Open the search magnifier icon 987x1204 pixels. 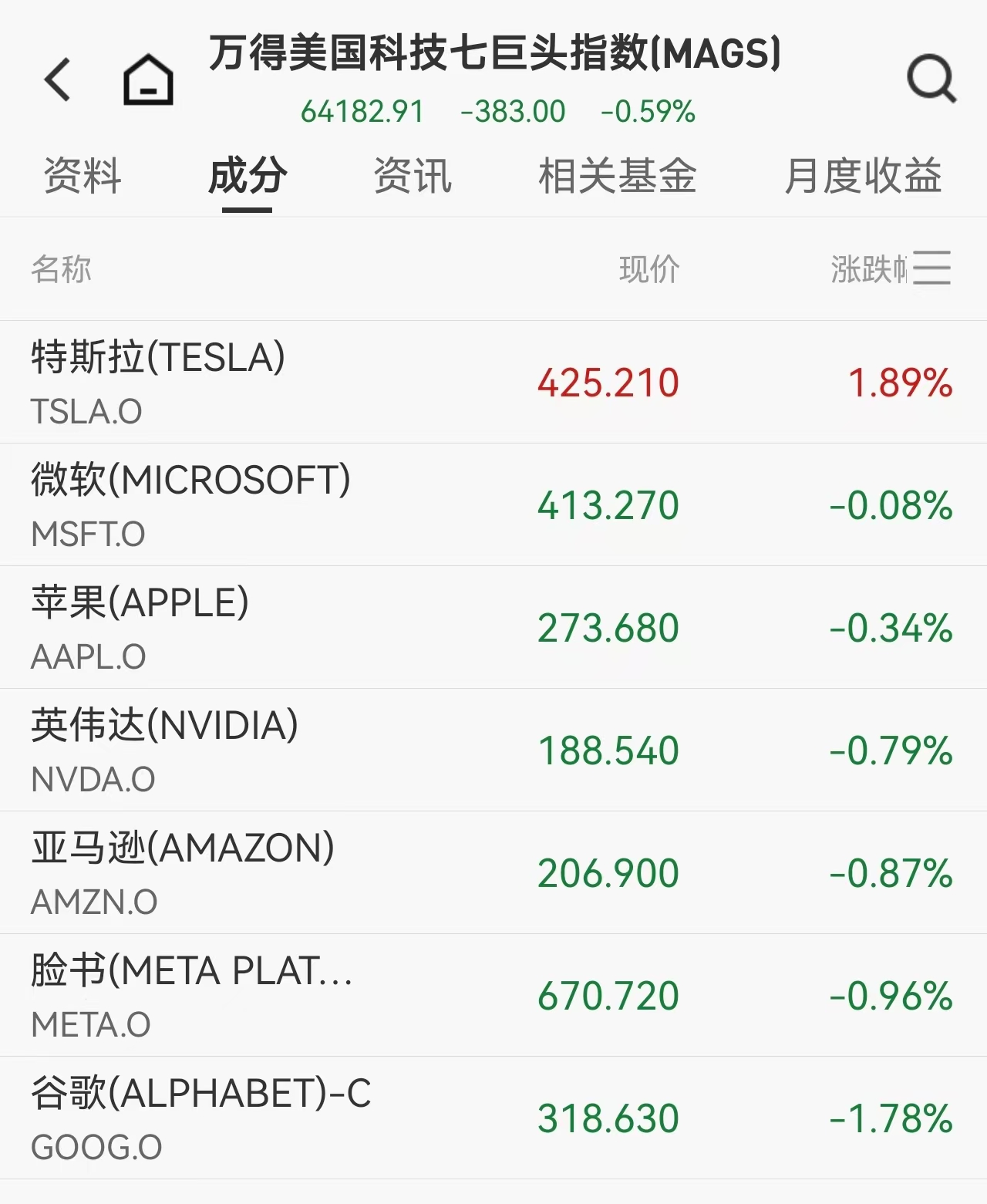click(931, 79)
